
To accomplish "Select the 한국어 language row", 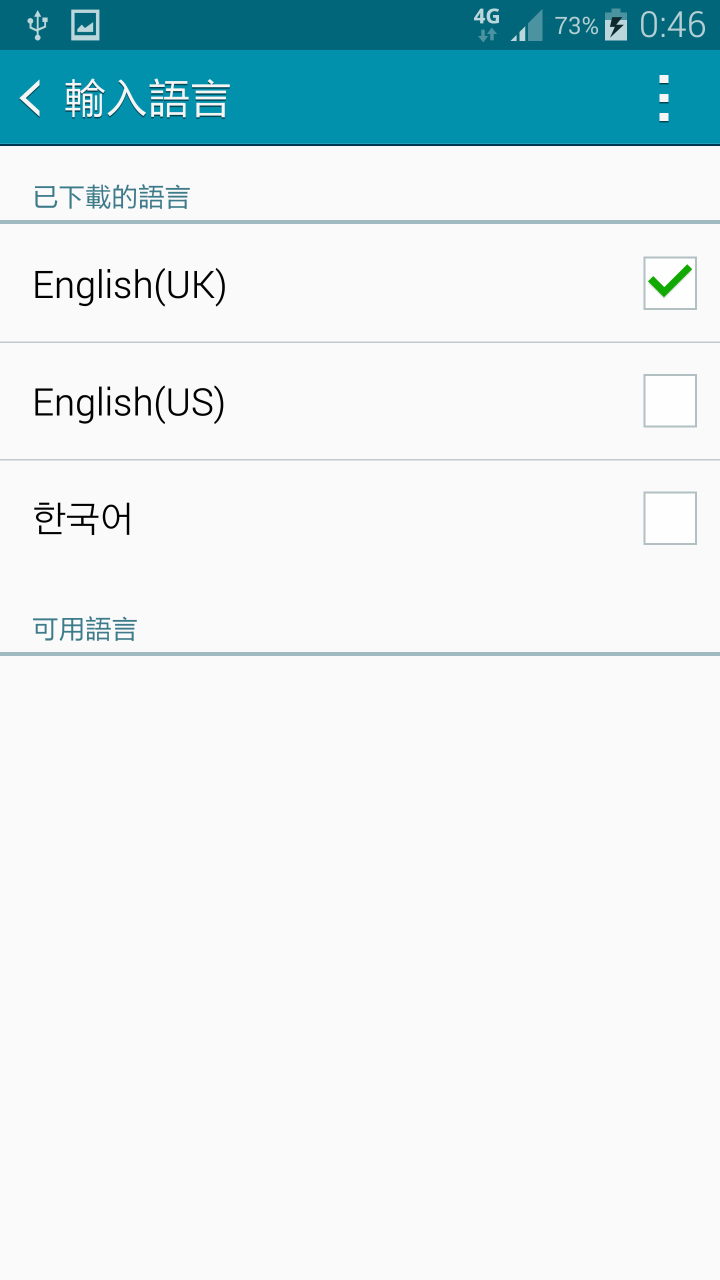I will (300, 517).
